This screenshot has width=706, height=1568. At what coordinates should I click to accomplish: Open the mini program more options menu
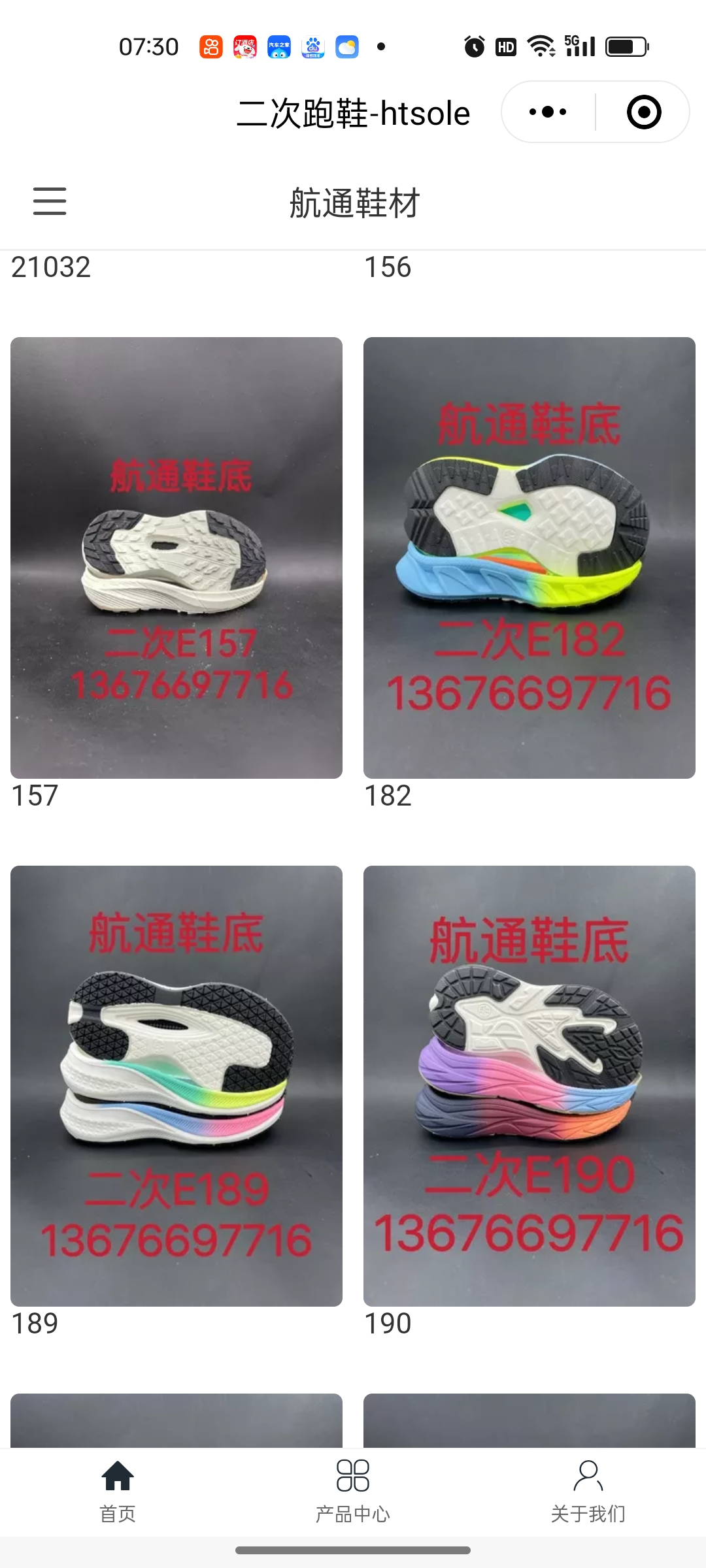point(548,112)
